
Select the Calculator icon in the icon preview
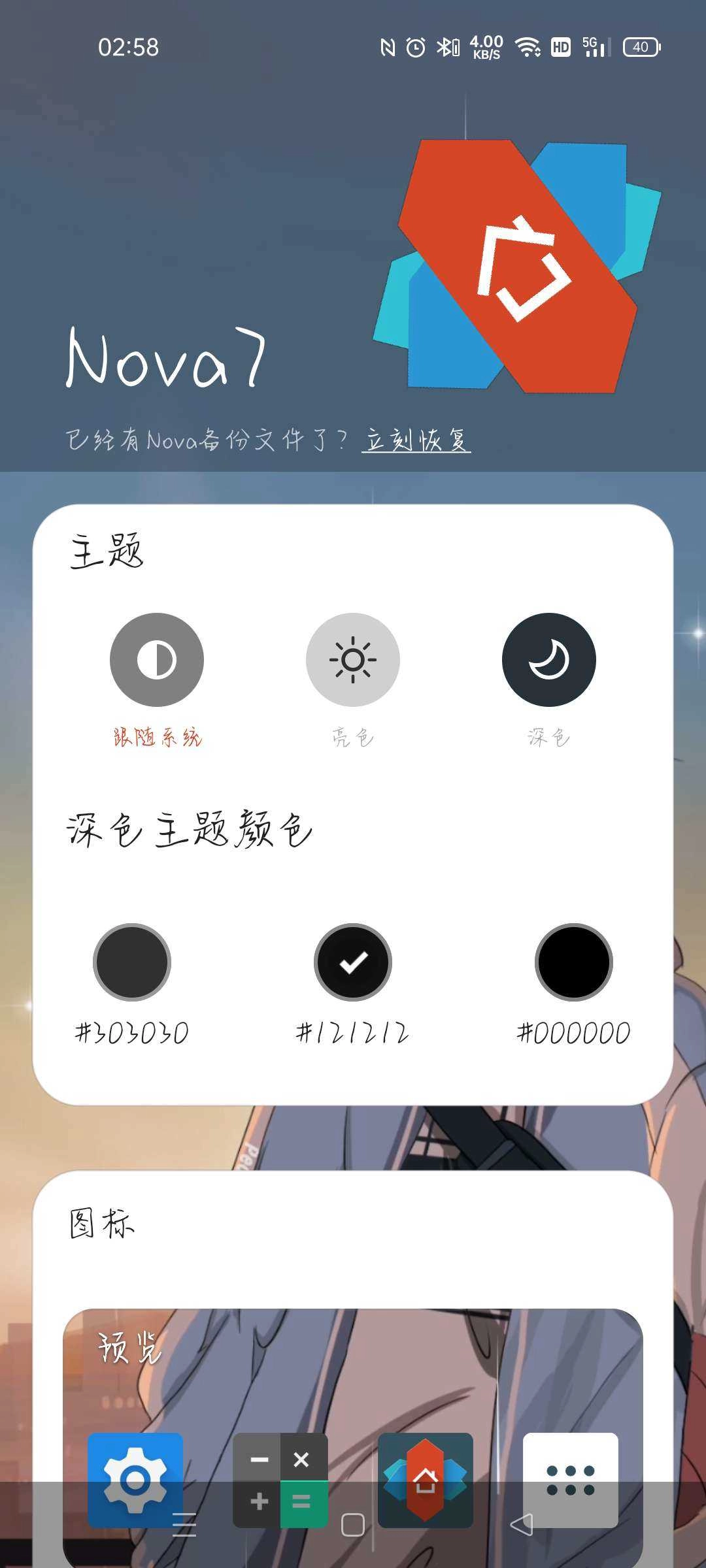[280, 1481]
